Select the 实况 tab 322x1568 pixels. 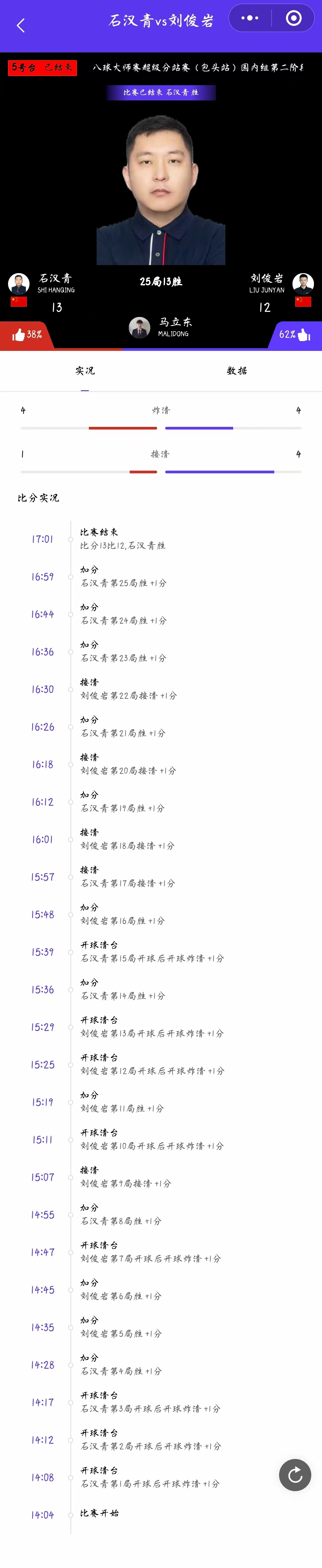coord(85,371)
